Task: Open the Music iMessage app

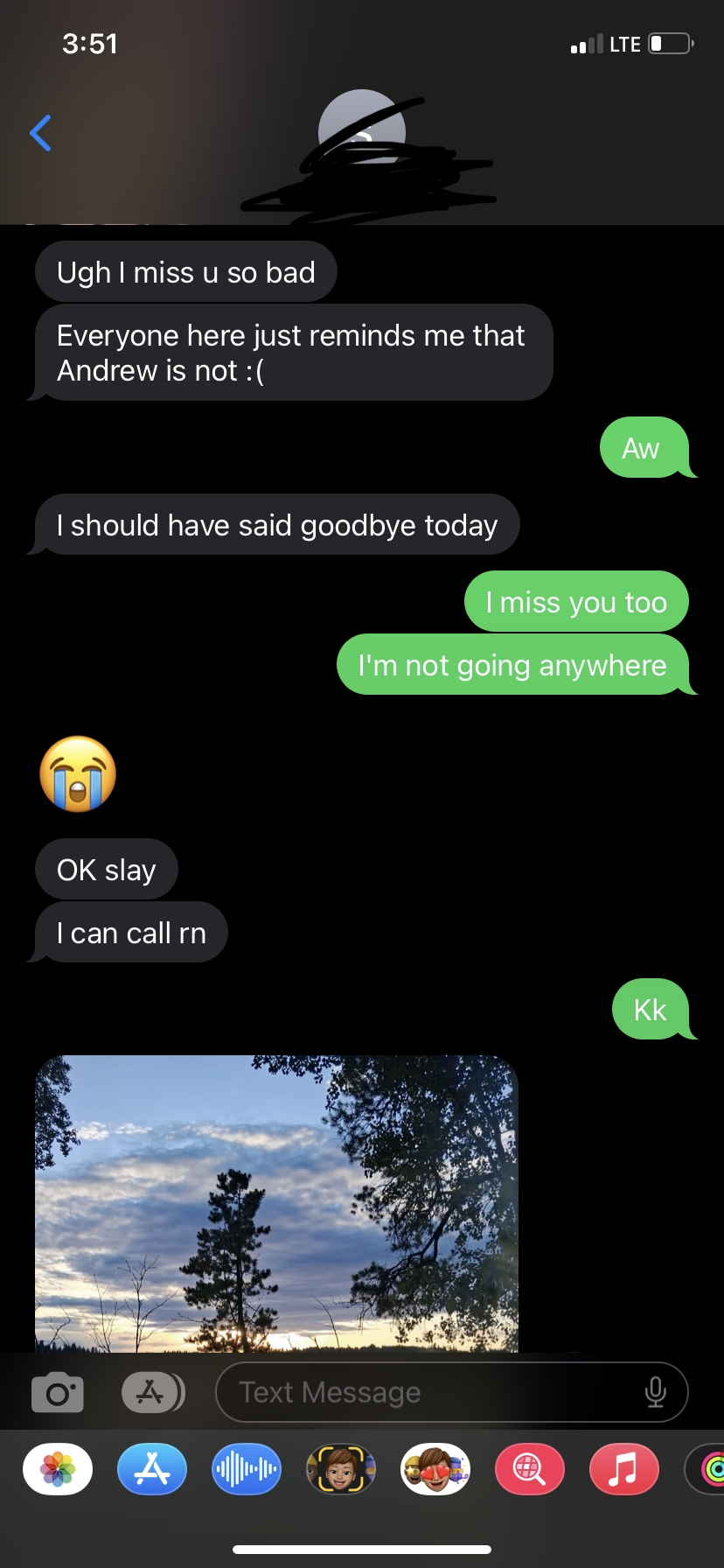Action: pos(624,1469)
